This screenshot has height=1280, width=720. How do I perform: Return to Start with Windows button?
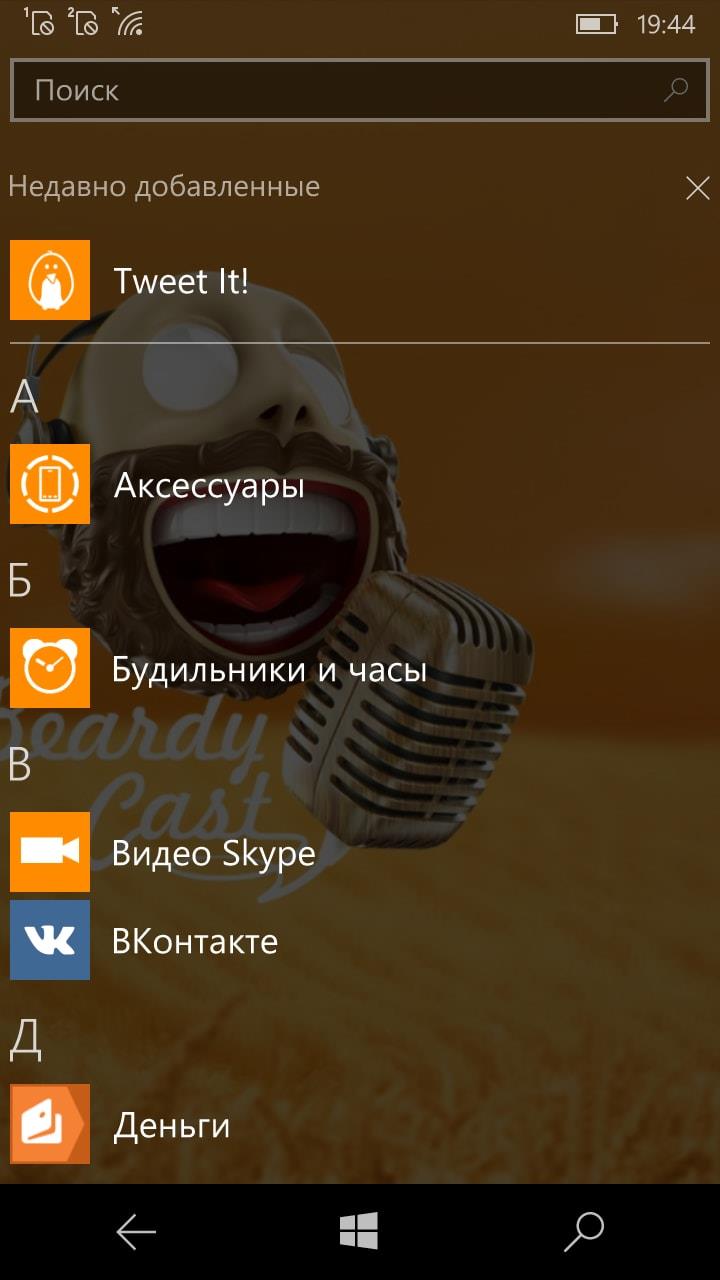point(359,1232)
